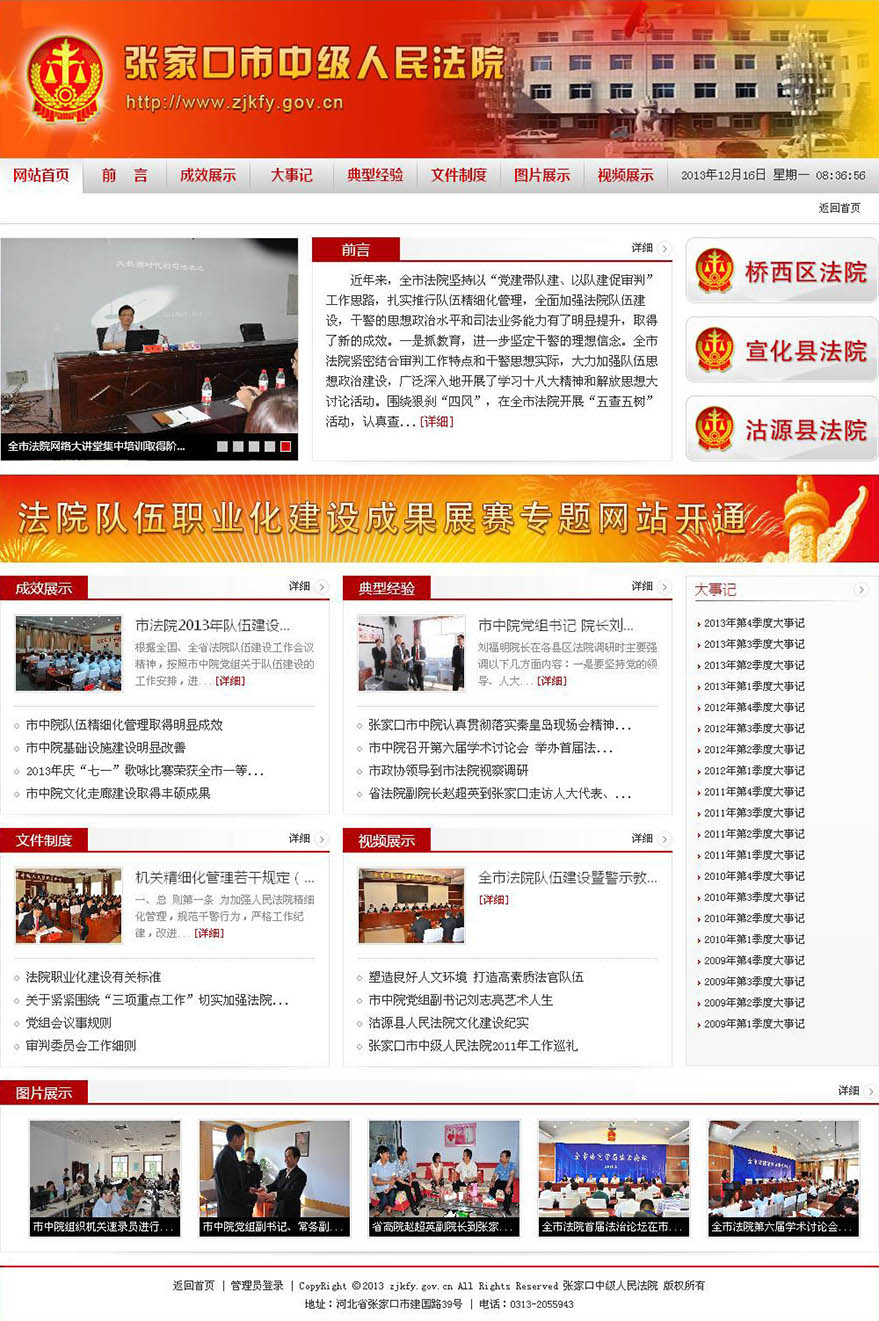The width and height of the screenshot is (879, 1321).
Task: Open article 市中院队伍精细化管理取得明显成效
Action: [124, 725]
